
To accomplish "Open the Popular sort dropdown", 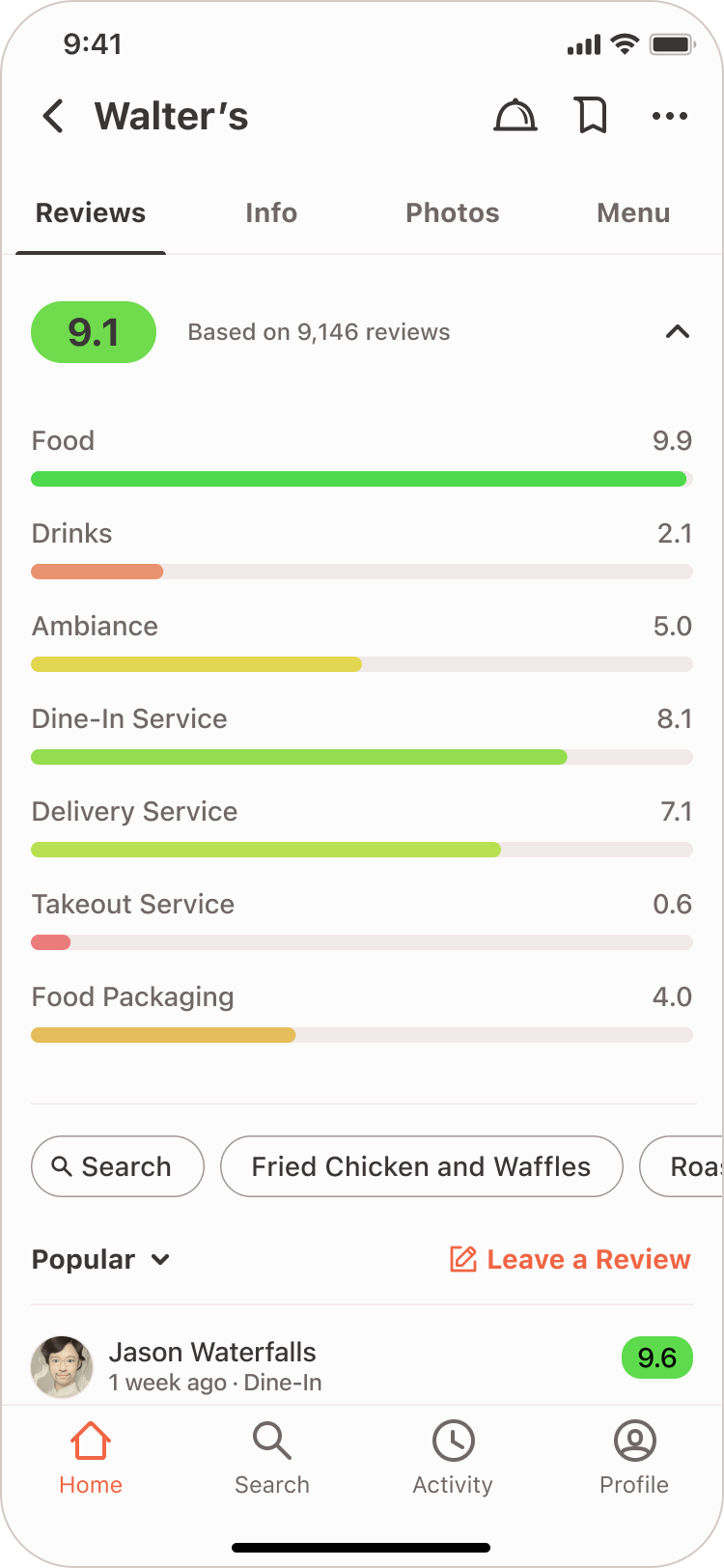I will click(x=101, y=1260).
